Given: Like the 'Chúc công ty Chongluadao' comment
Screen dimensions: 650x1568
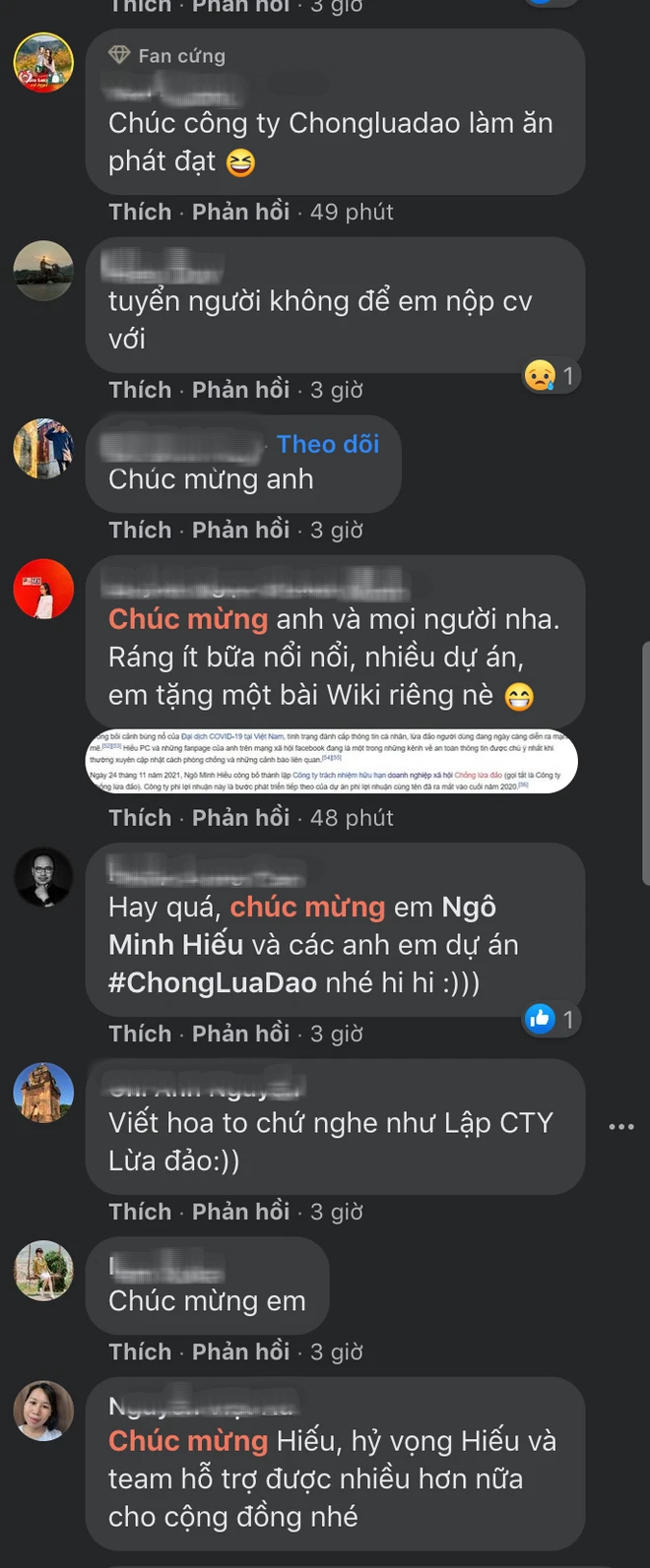Looking at the screenshot, I should (140, 212).
